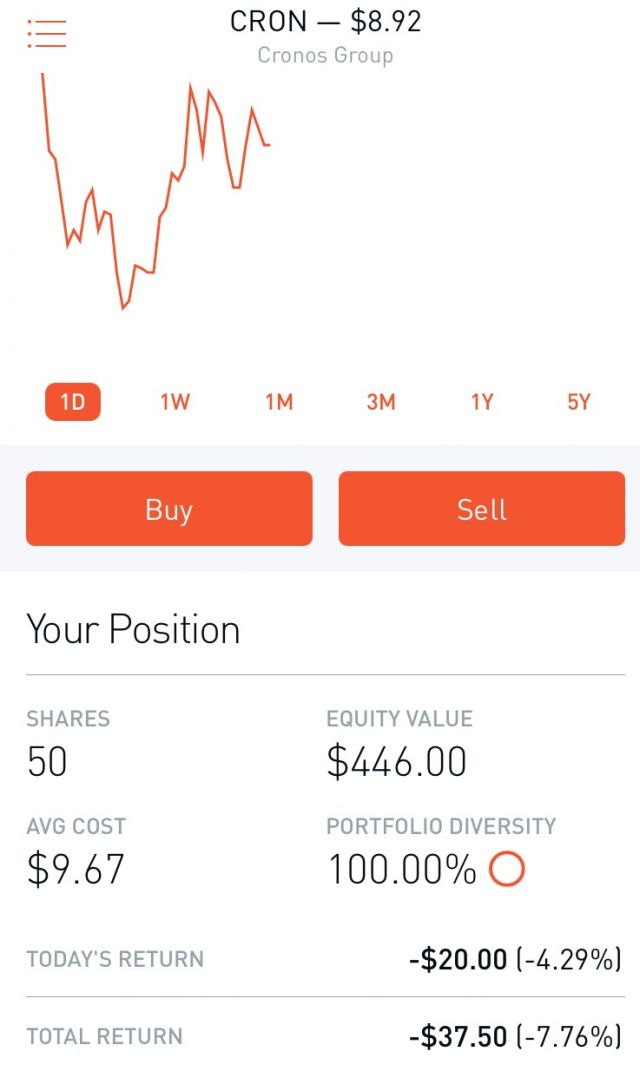
Task: Sell your Cronos Group shares
Action: pos(482,509)
